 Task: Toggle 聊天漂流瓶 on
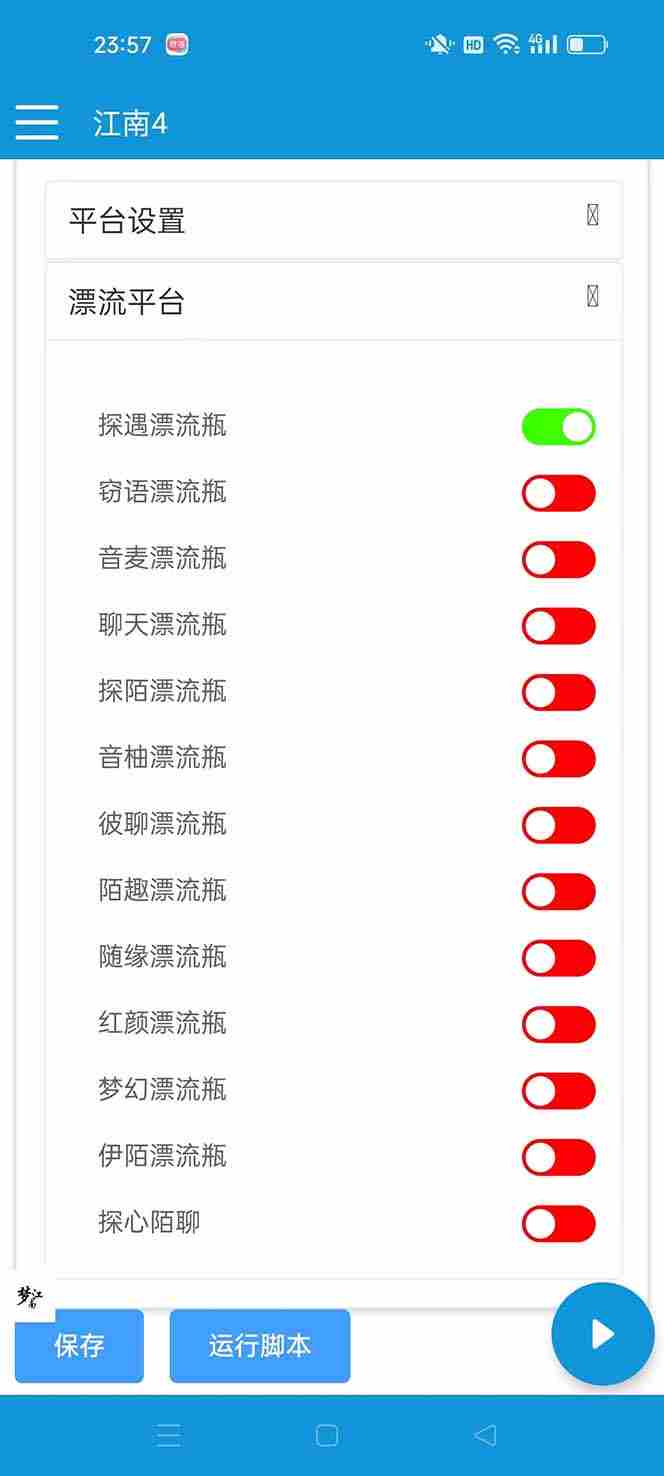click(x=558, y=626)
